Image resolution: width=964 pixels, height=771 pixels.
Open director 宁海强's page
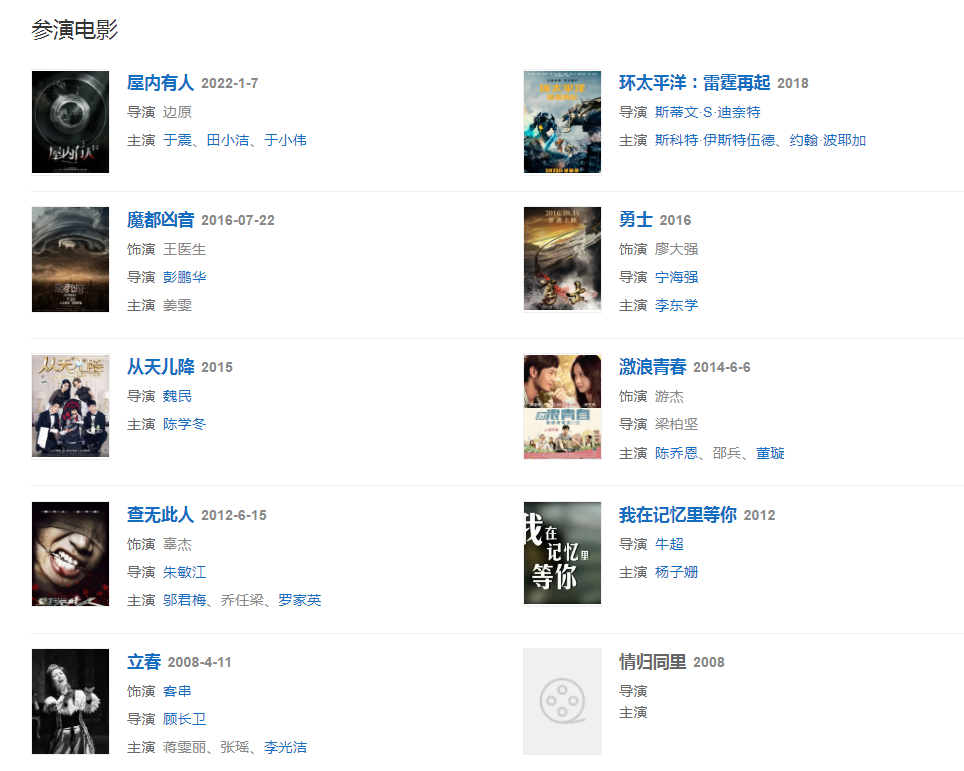676,277
